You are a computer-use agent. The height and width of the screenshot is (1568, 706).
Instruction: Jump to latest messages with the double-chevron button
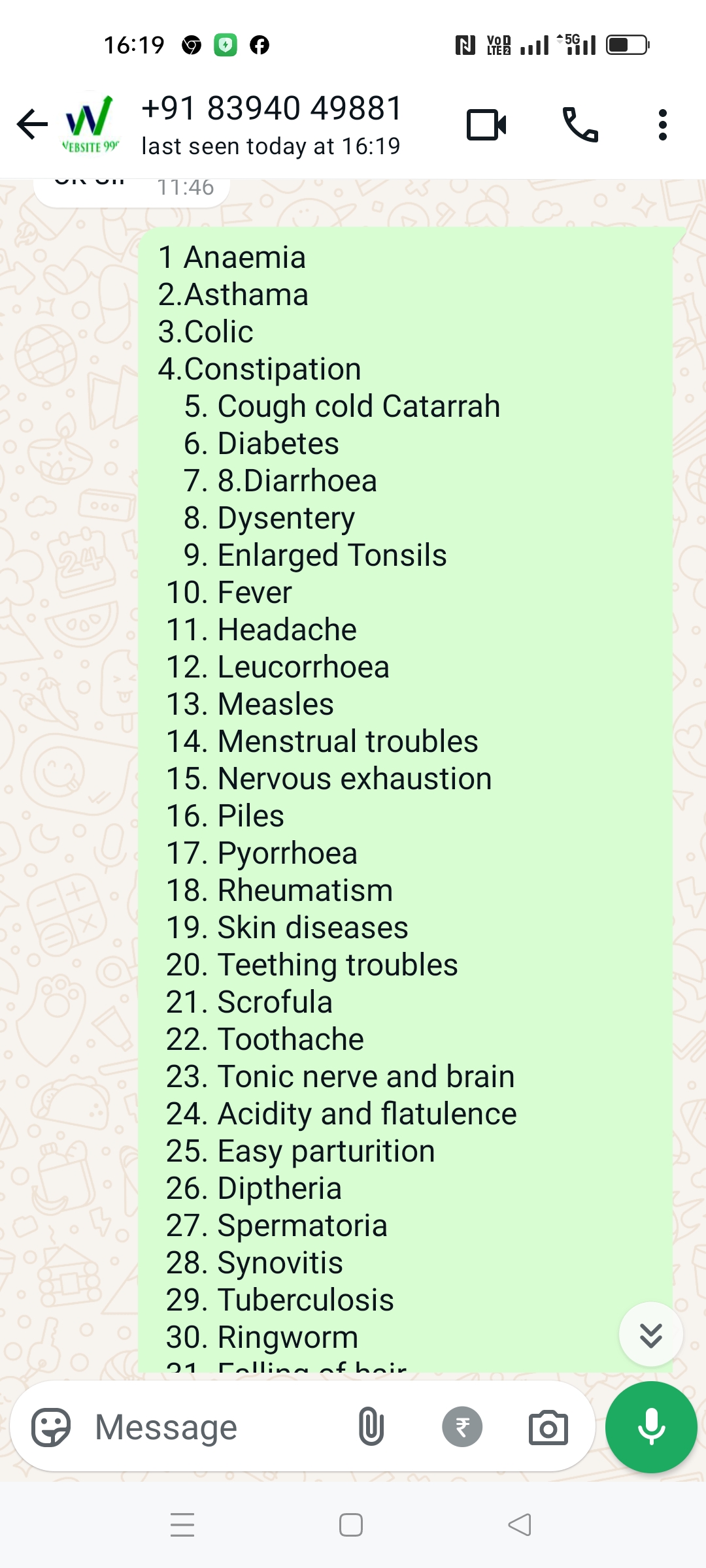coord(651,1335)
